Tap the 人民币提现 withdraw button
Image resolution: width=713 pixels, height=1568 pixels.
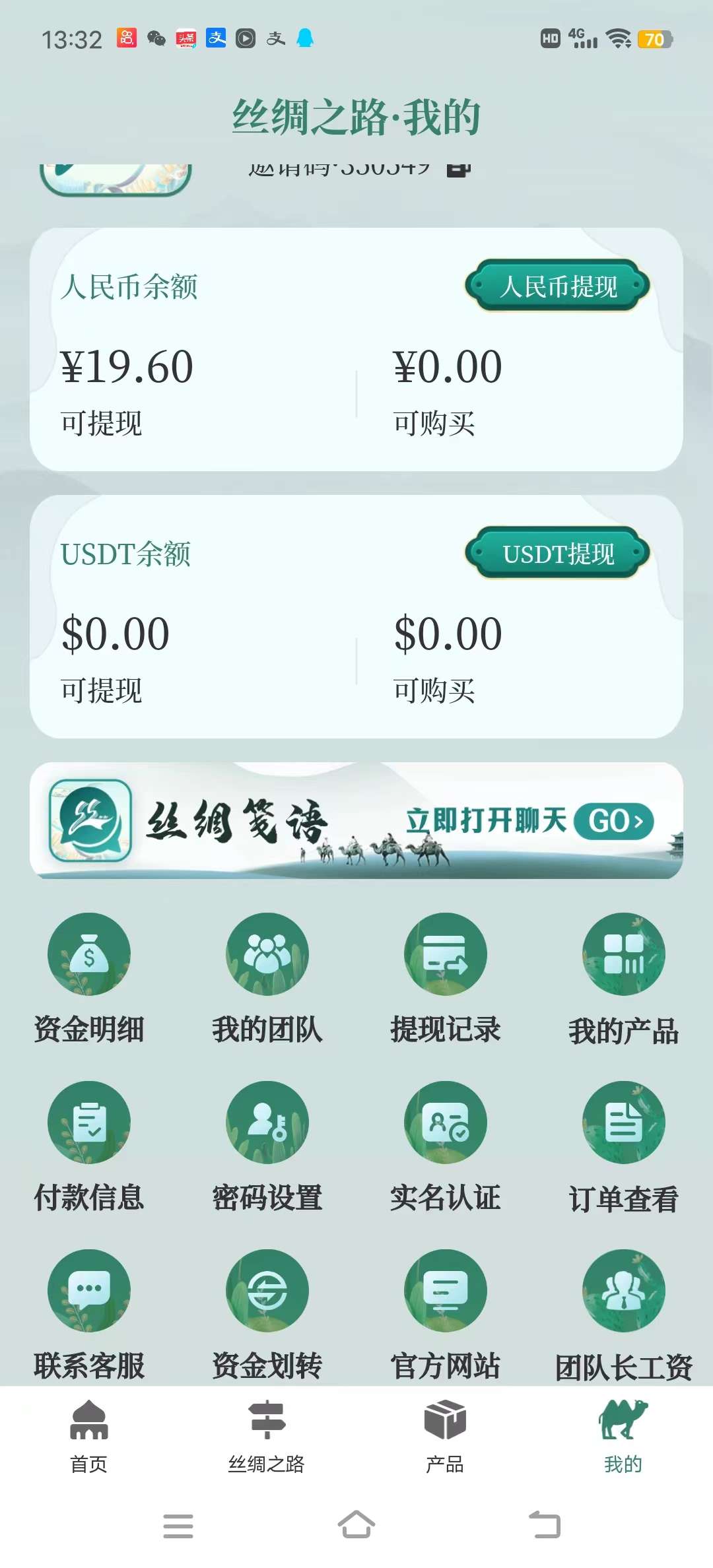(x=557, y=286)
